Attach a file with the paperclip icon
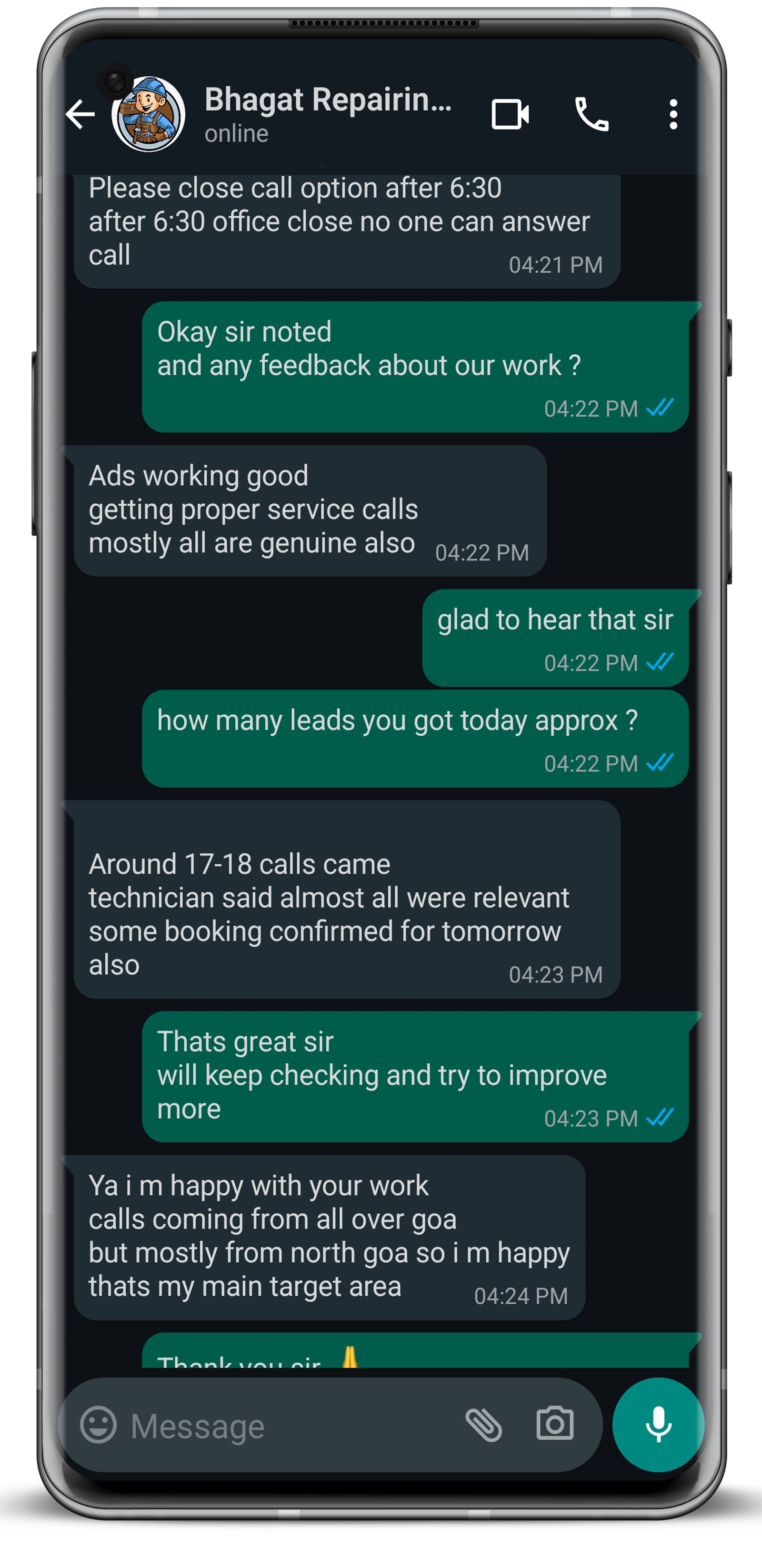 484,1425
